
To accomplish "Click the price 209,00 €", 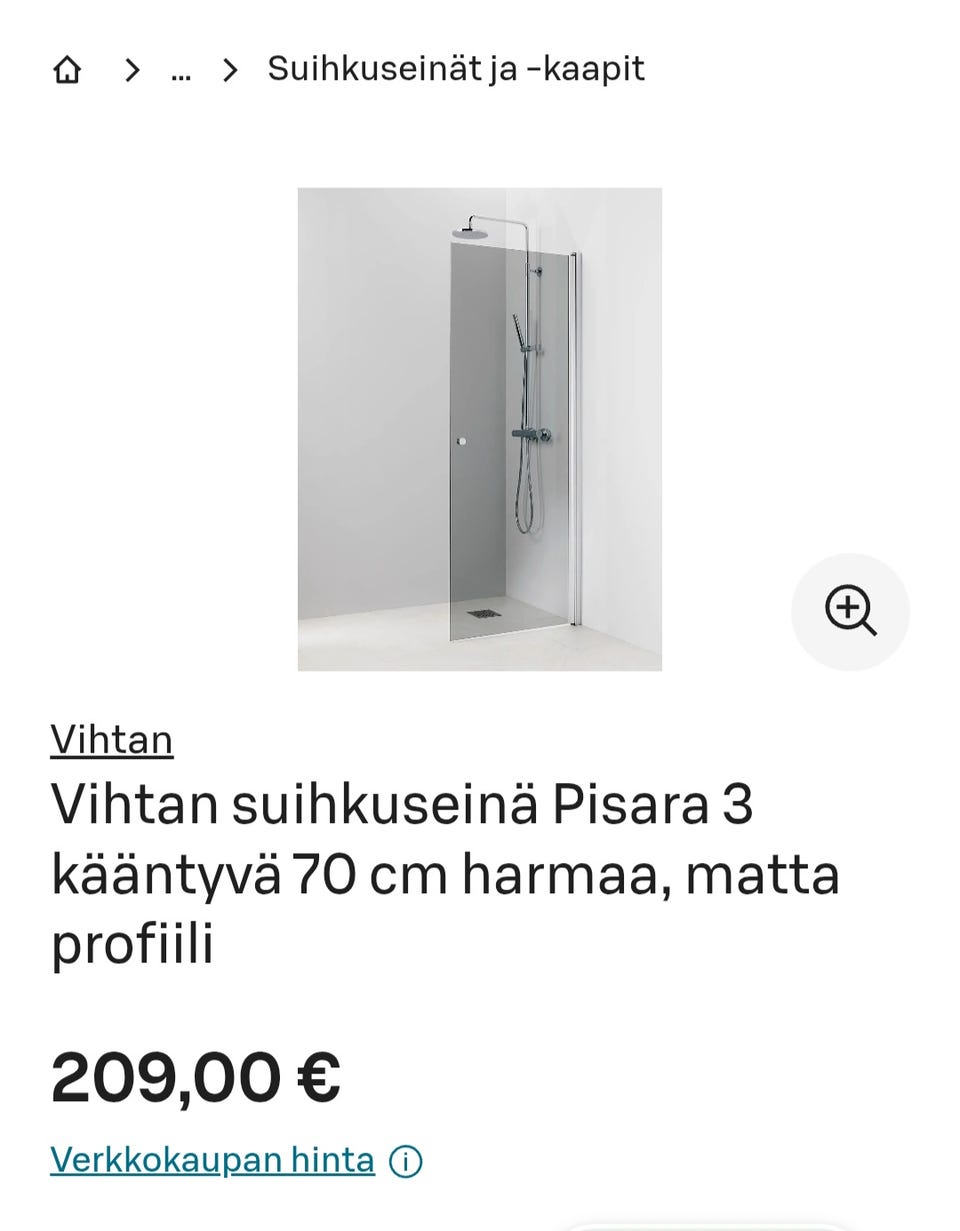I will (196, 1075).
